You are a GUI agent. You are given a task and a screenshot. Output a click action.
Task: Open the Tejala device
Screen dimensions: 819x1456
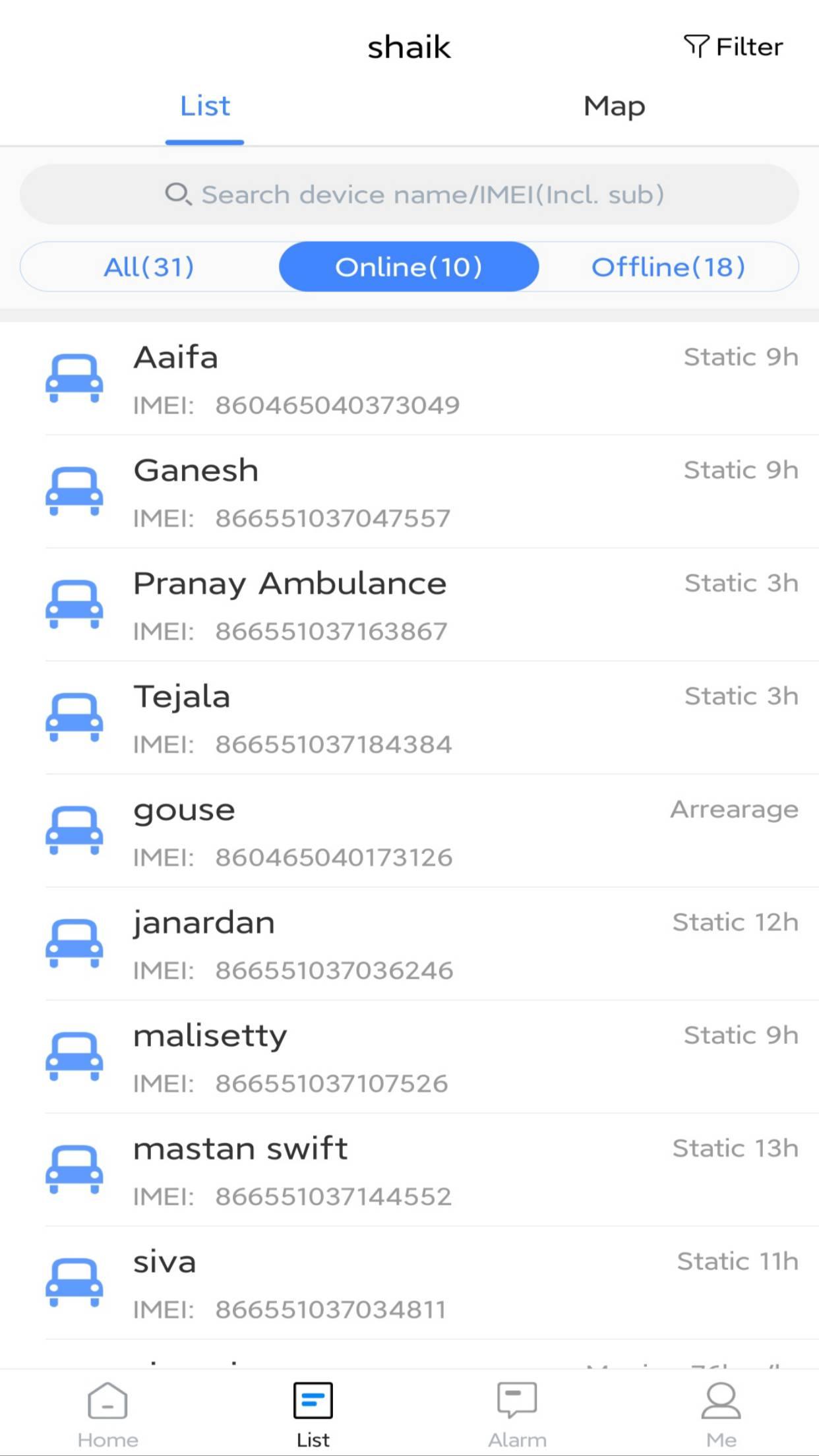[409, 718]
